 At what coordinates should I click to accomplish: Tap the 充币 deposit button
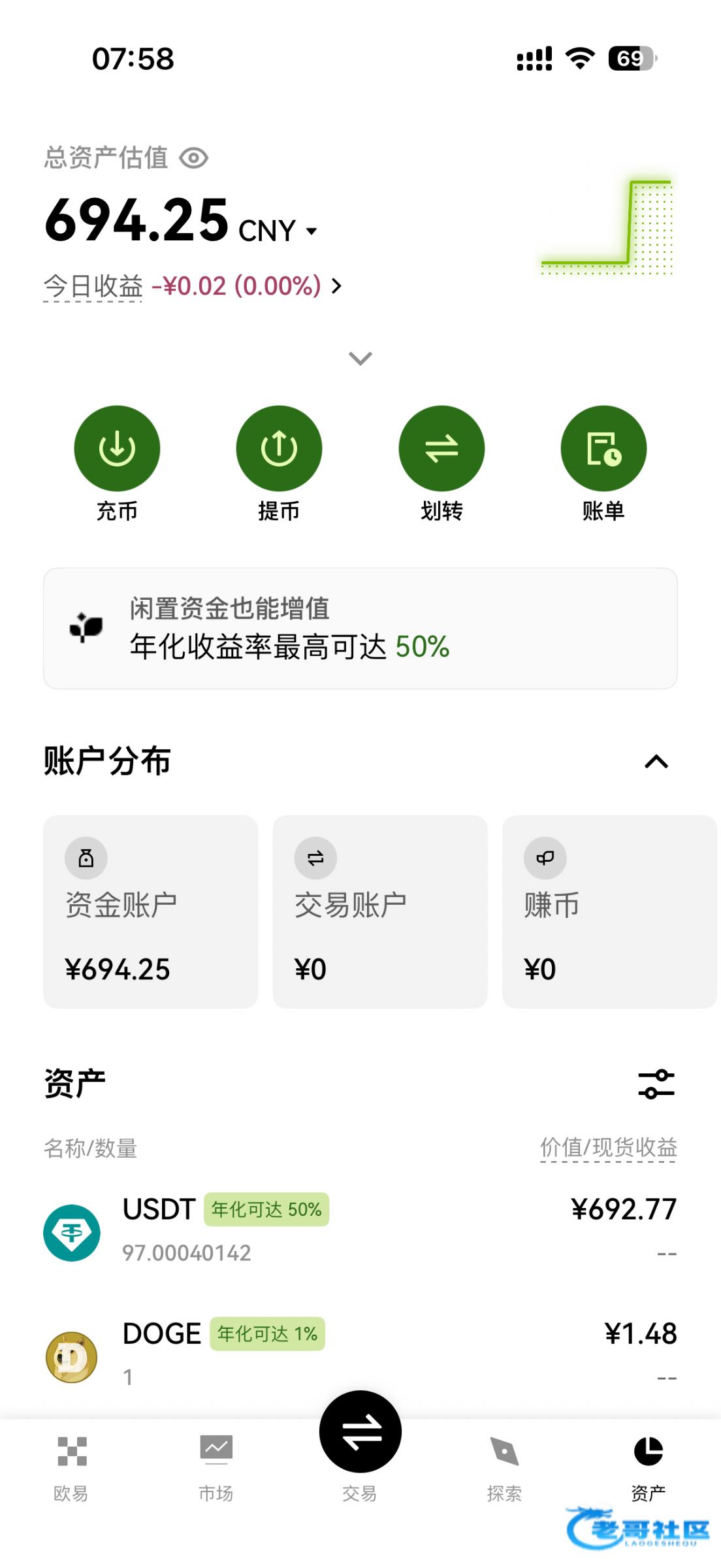click(117, 464)
